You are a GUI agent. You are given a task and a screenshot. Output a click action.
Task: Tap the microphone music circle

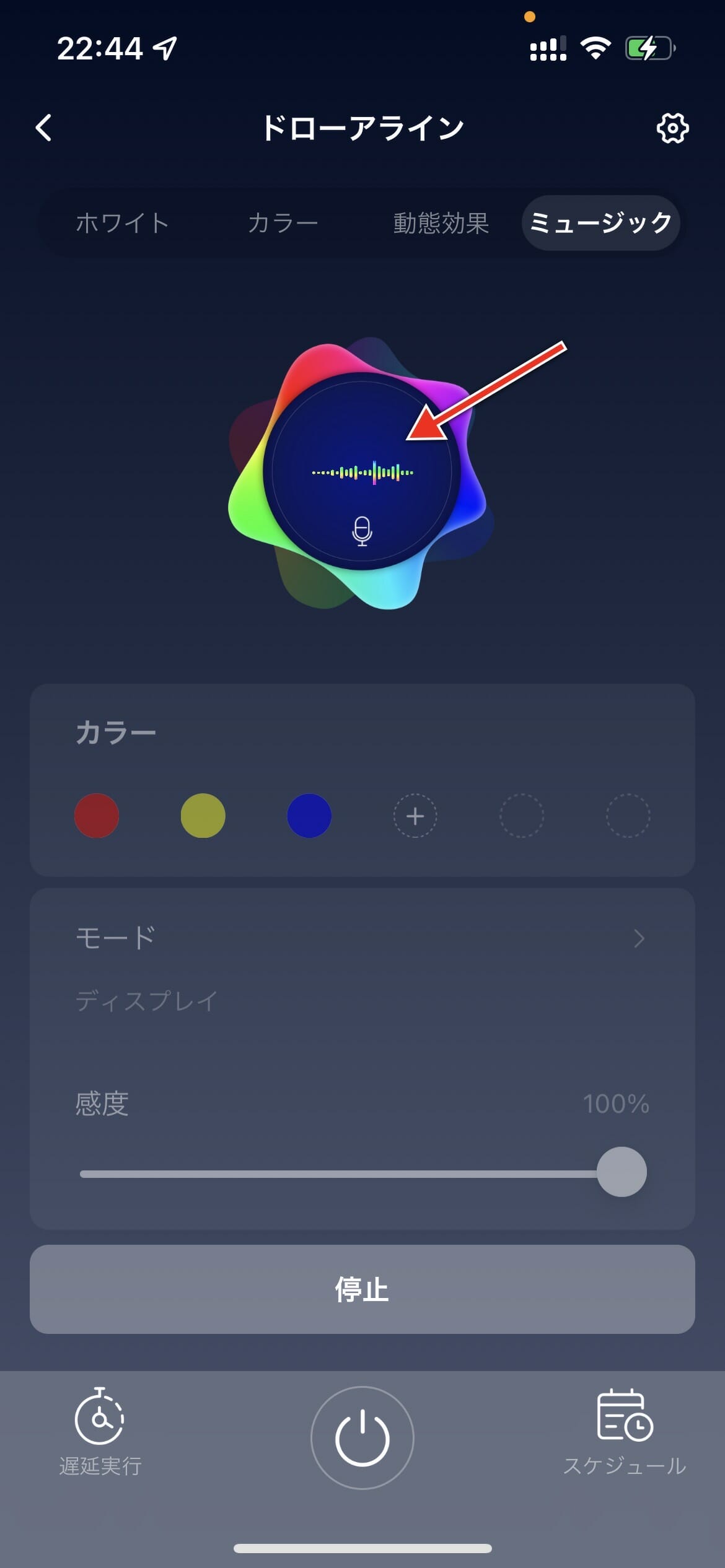point(362,473)
